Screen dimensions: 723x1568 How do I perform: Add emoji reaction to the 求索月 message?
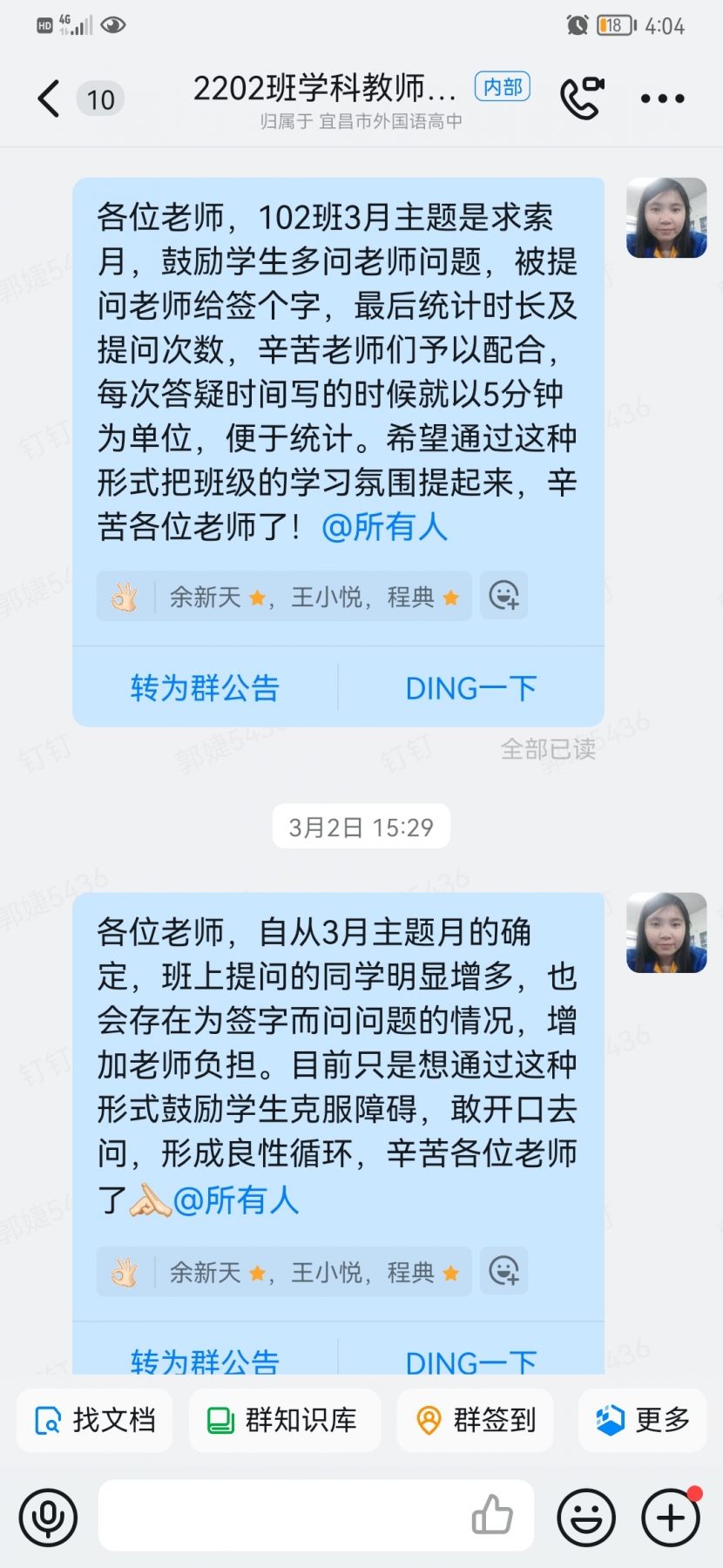[x=503, y=596]
